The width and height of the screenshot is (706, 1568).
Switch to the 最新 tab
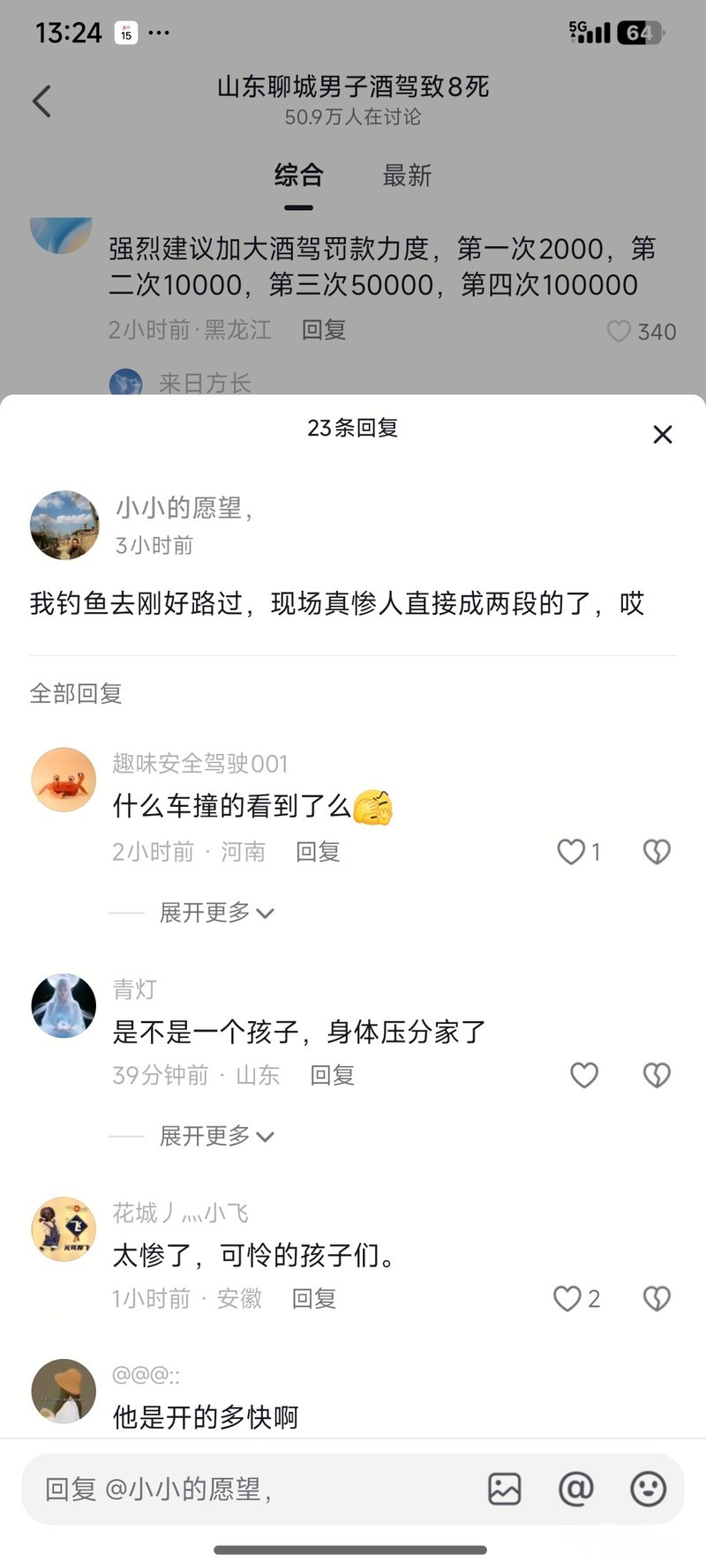click(407, 175)
